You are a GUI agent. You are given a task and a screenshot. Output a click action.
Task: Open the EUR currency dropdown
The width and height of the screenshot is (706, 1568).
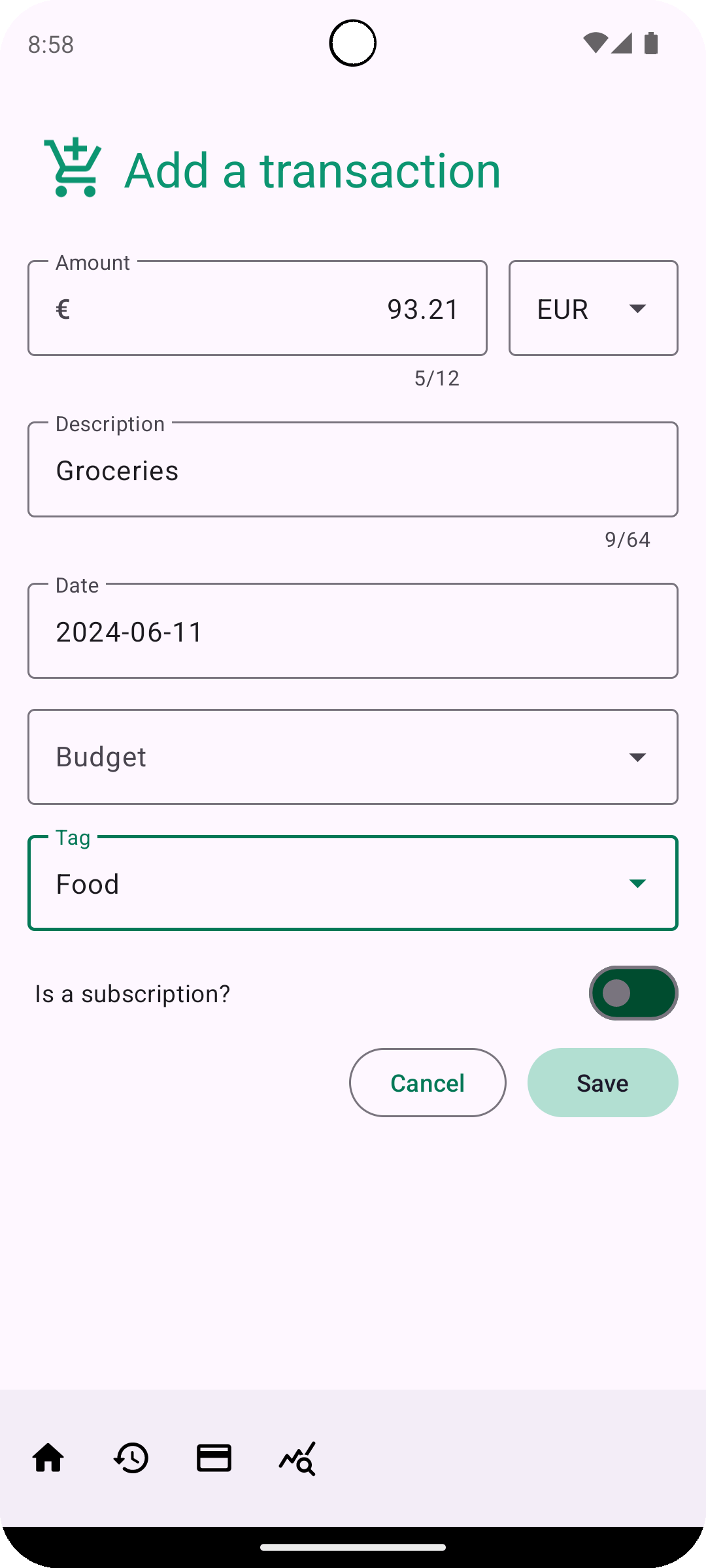point(592,308)
